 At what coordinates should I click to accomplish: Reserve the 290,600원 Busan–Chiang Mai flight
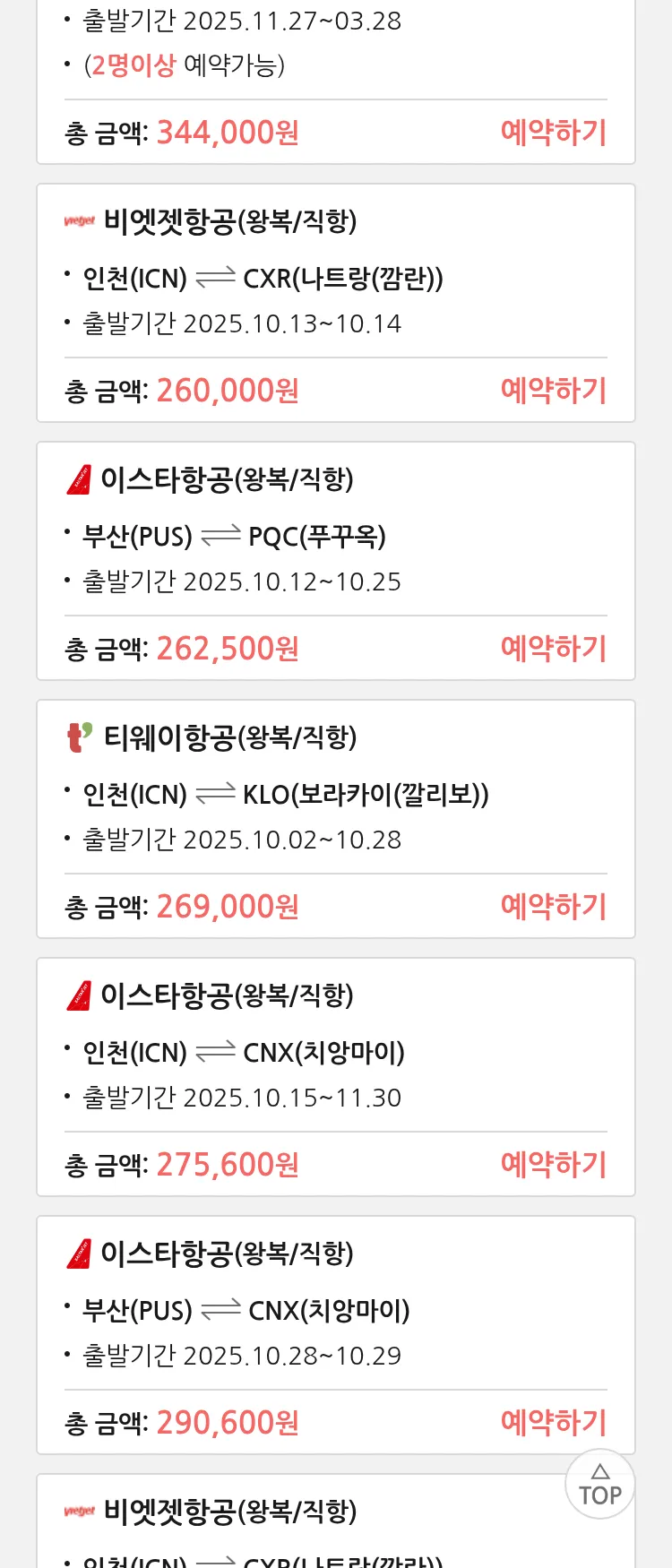(553, 1423)
